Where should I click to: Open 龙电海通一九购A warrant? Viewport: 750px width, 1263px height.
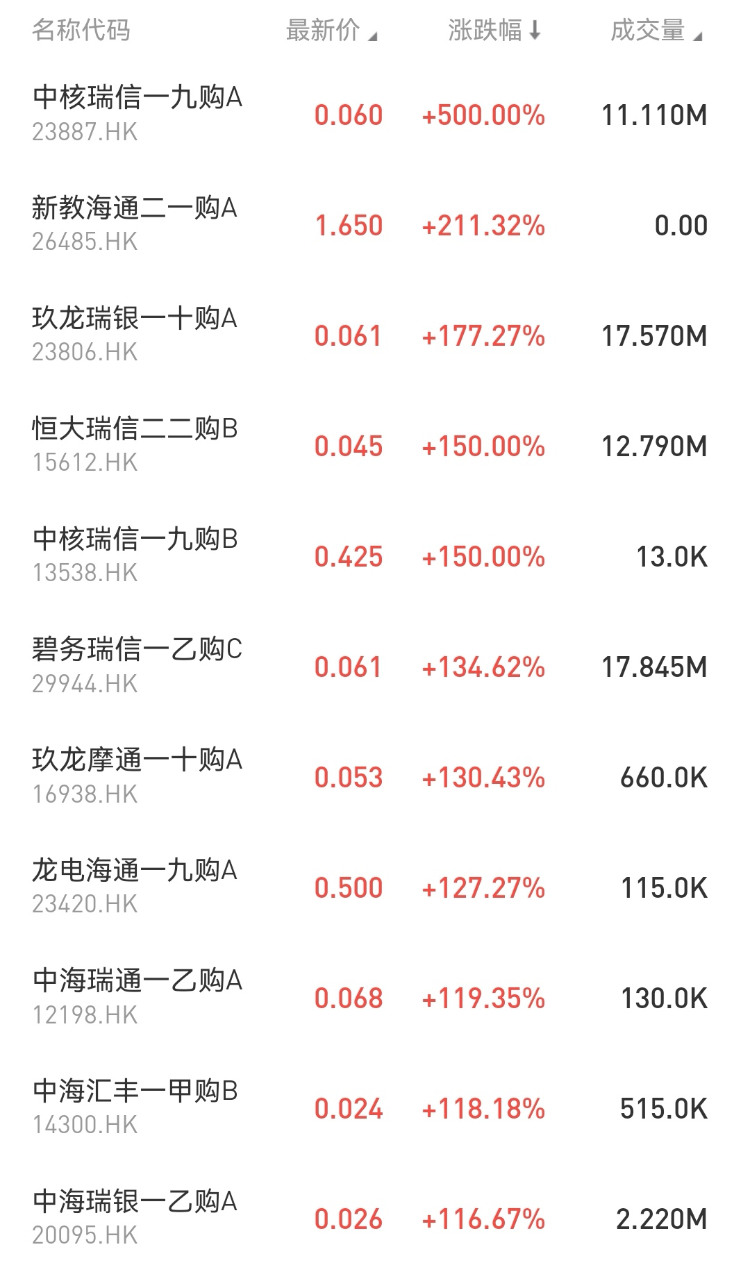pos(375,887)
